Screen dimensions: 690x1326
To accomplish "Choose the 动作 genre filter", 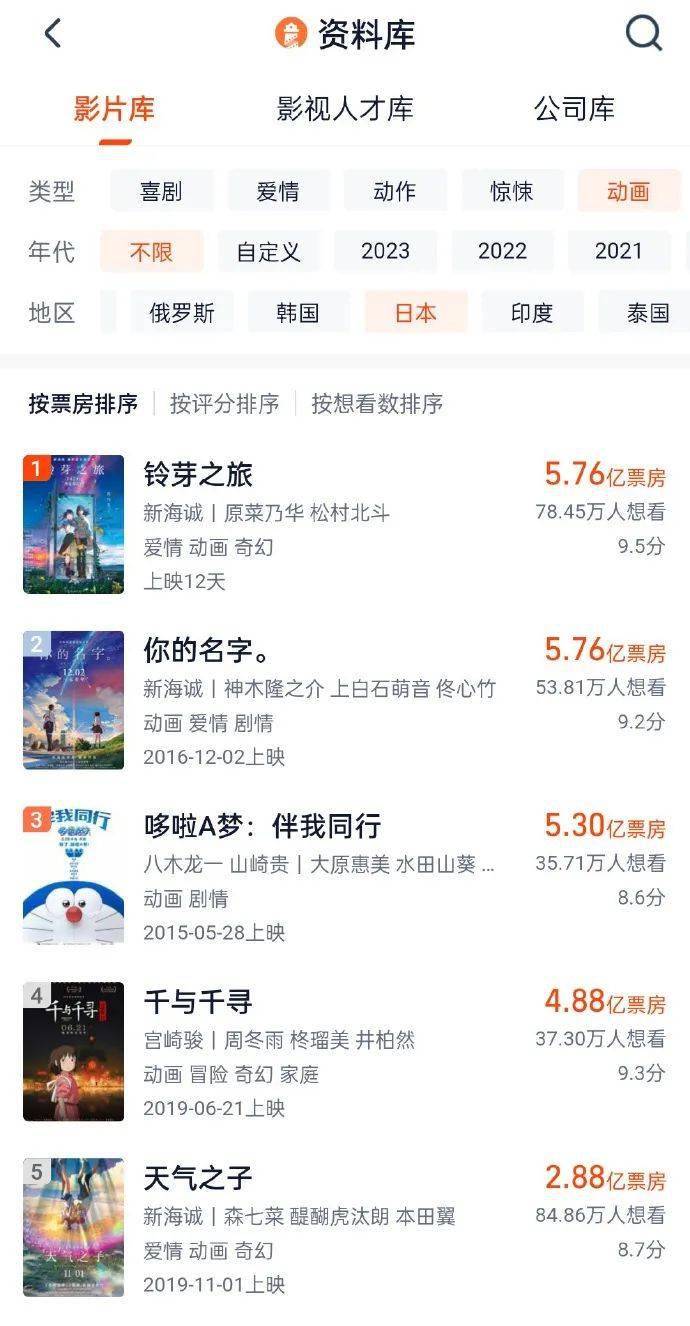I will (394, 191).
